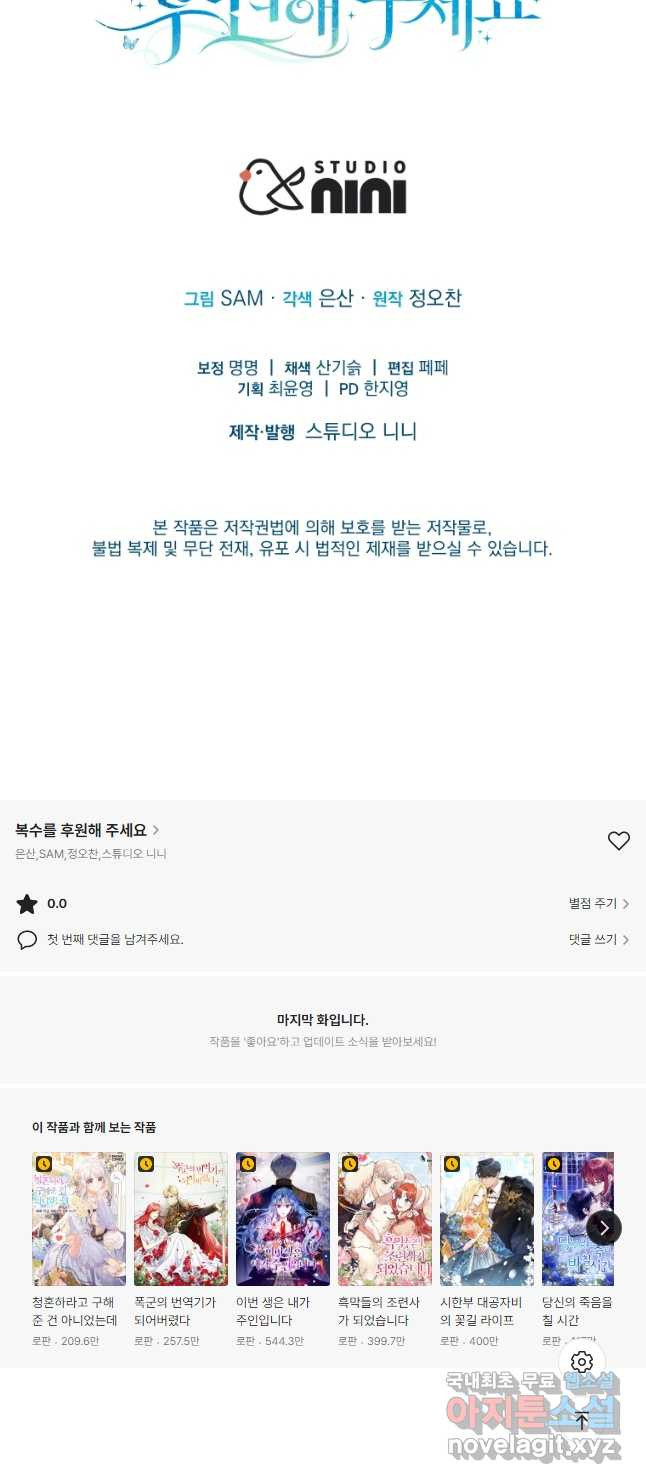
Task: Show next recommended titles with the arrow
Action: pos(604,1227)
